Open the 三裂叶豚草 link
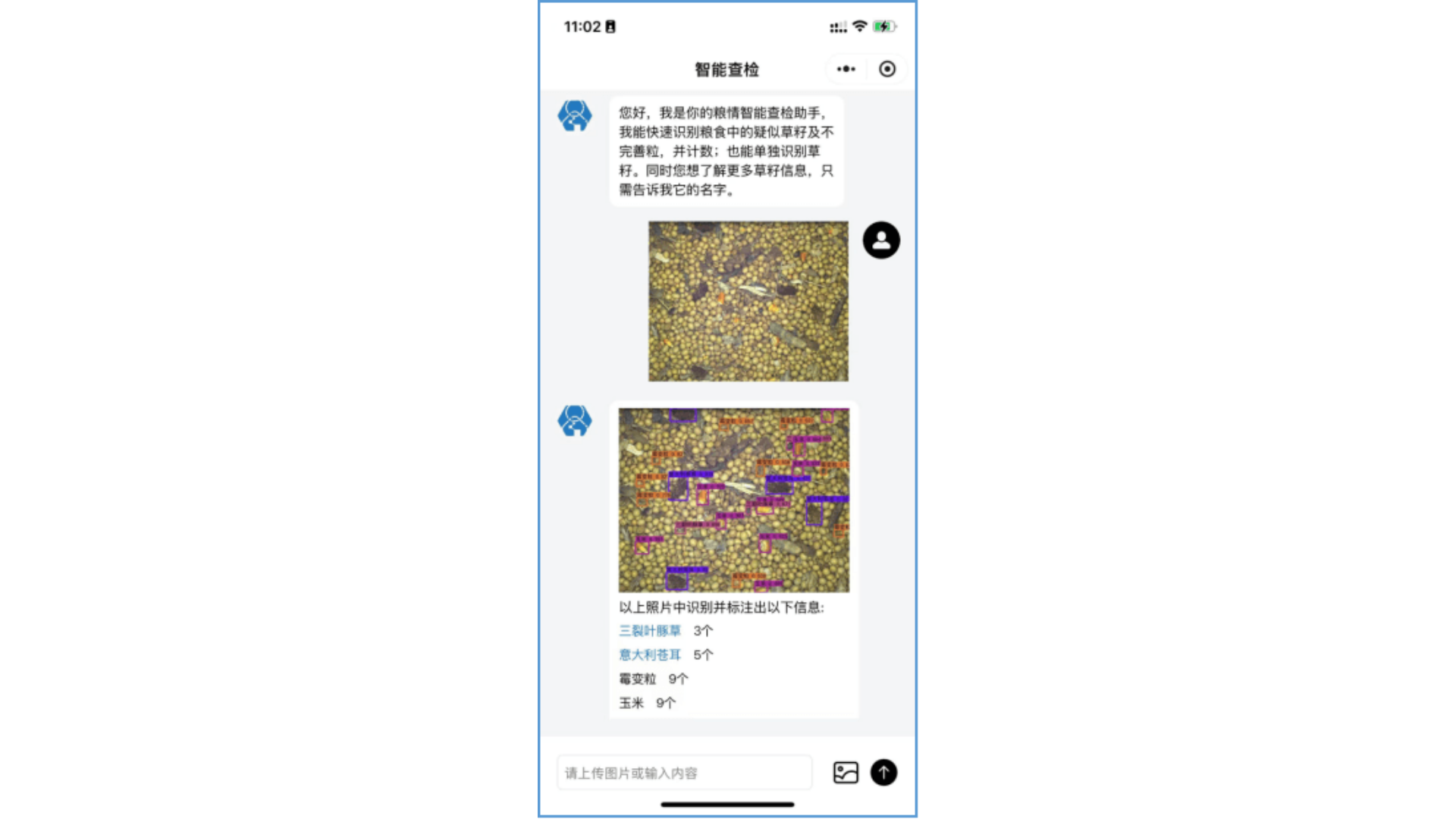 click(650, 631)
